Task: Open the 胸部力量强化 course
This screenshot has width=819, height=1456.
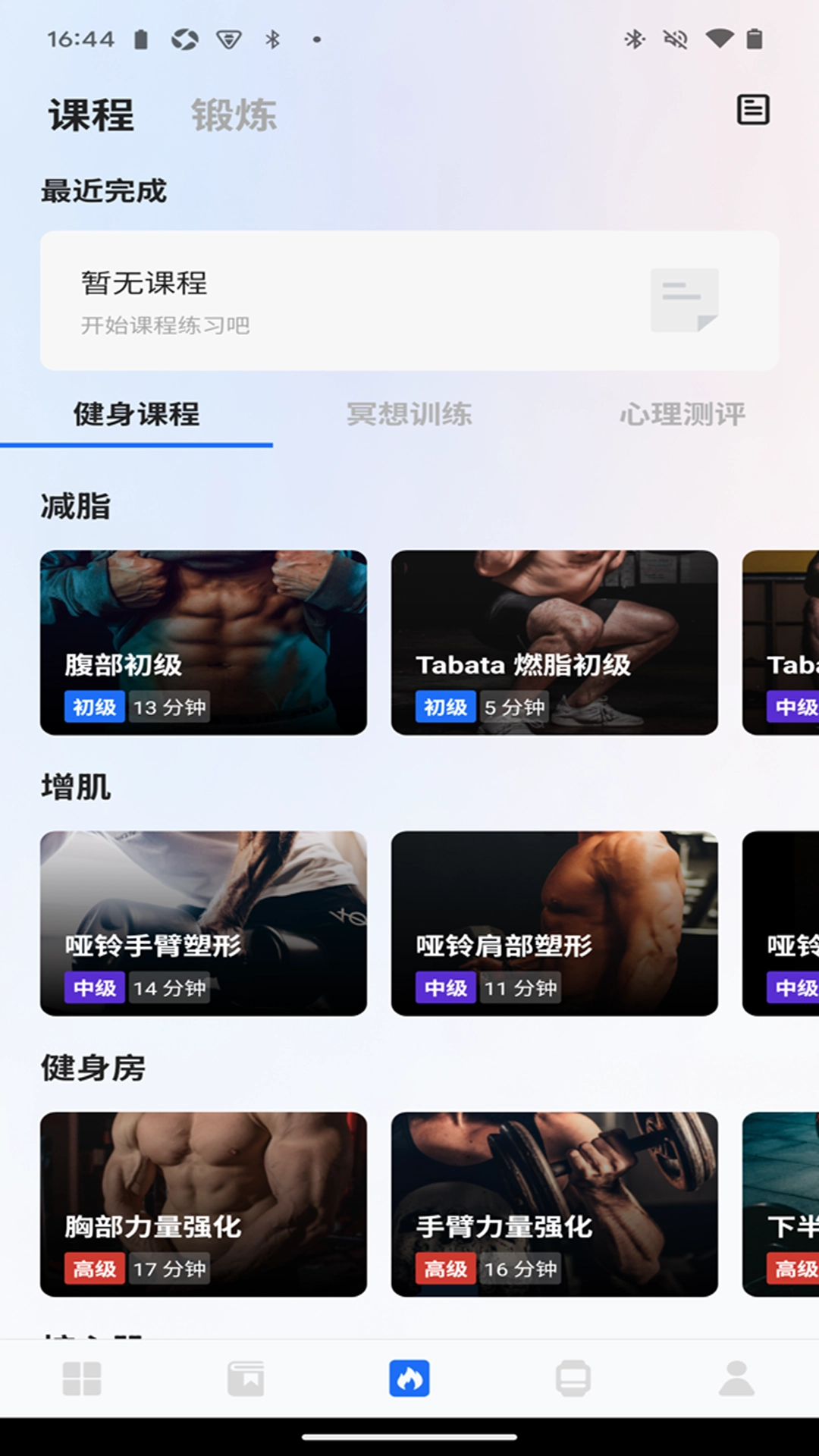Action: (x=203, y=1203)
